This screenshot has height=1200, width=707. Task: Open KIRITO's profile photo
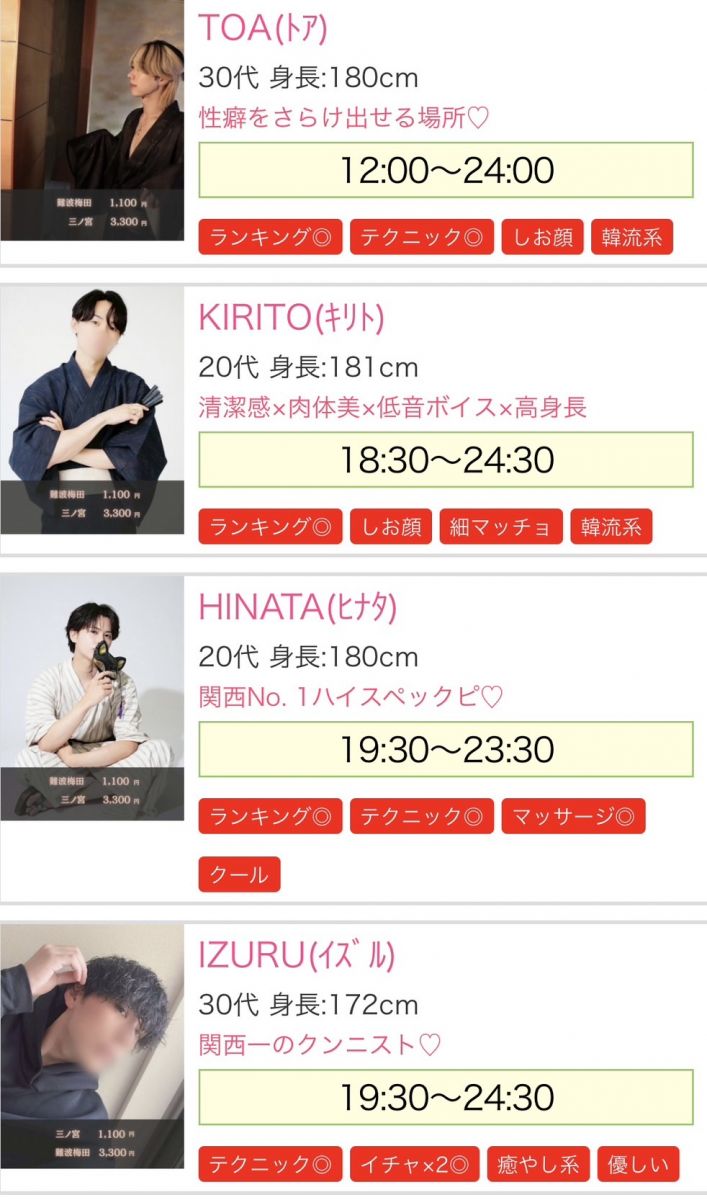click(x=92, y=410)
